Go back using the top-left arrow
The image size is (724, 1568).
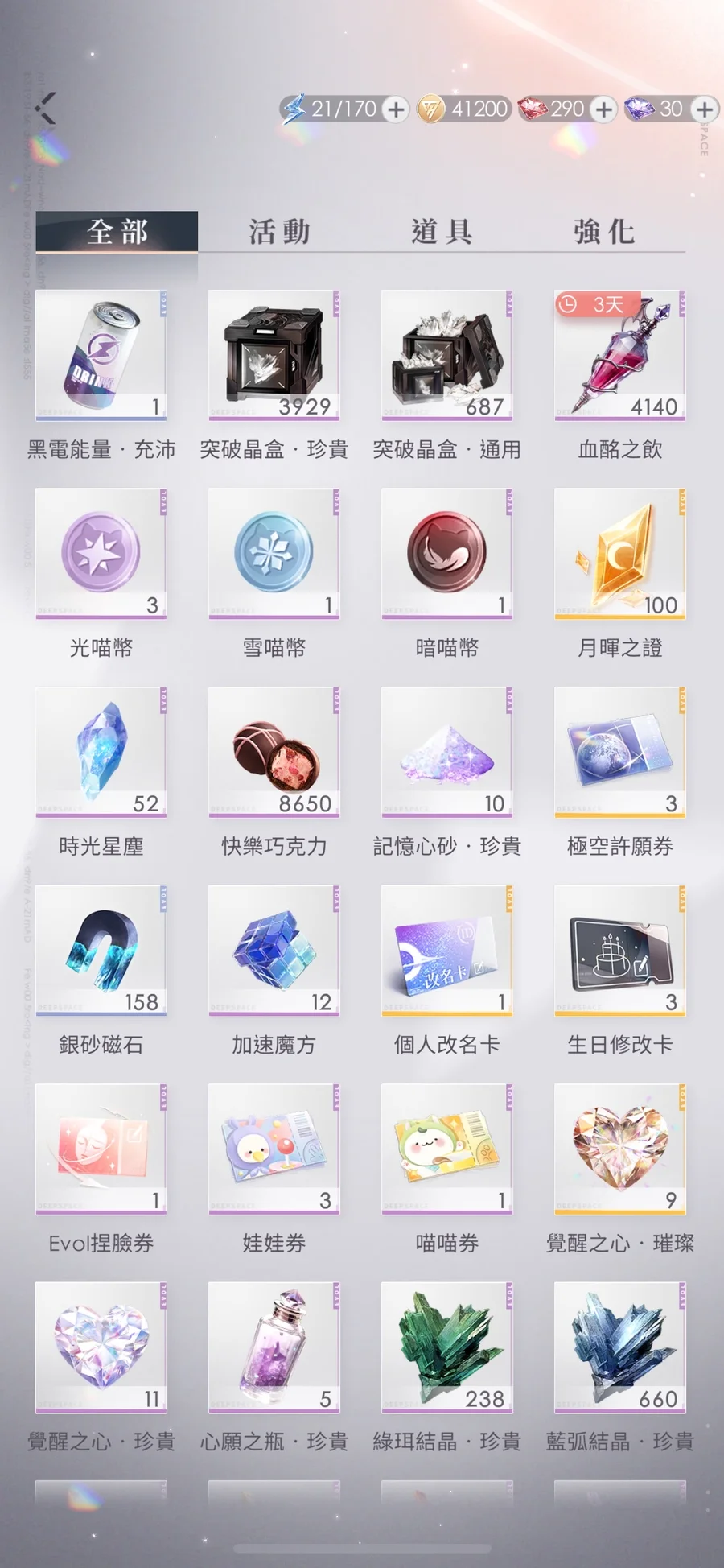point(47,108)
